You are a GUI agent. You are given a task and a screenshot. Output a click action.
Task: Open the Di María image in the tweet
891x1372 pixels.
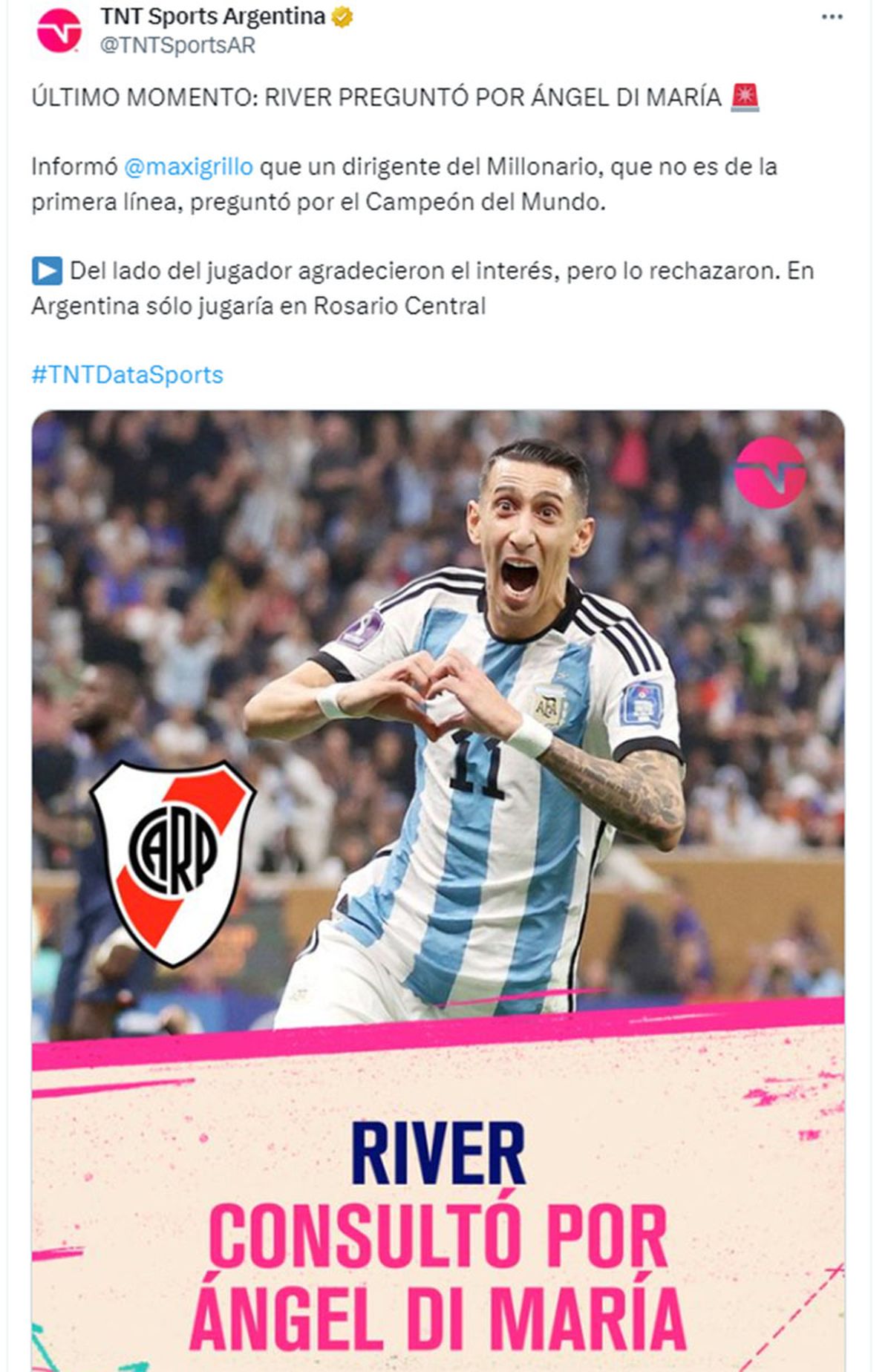(x=438, y=891)
